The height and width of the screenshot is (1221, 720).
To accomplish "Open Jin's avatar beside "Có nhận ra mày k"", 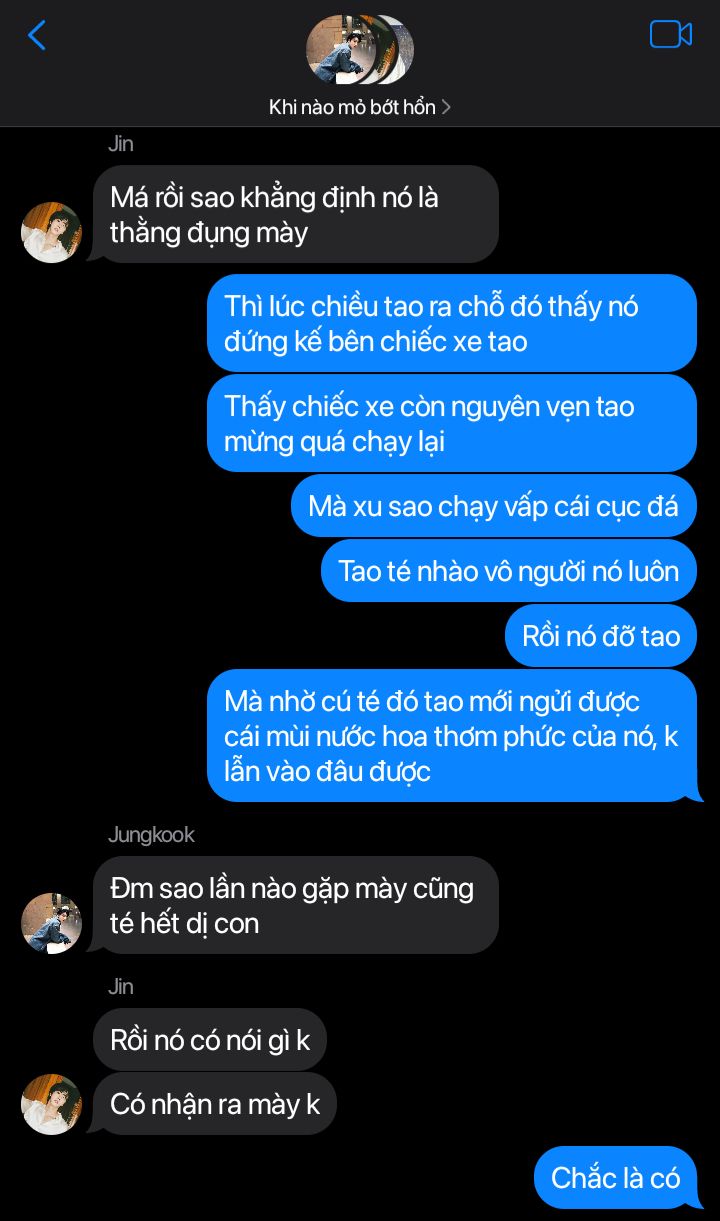I will [51, 1104].
